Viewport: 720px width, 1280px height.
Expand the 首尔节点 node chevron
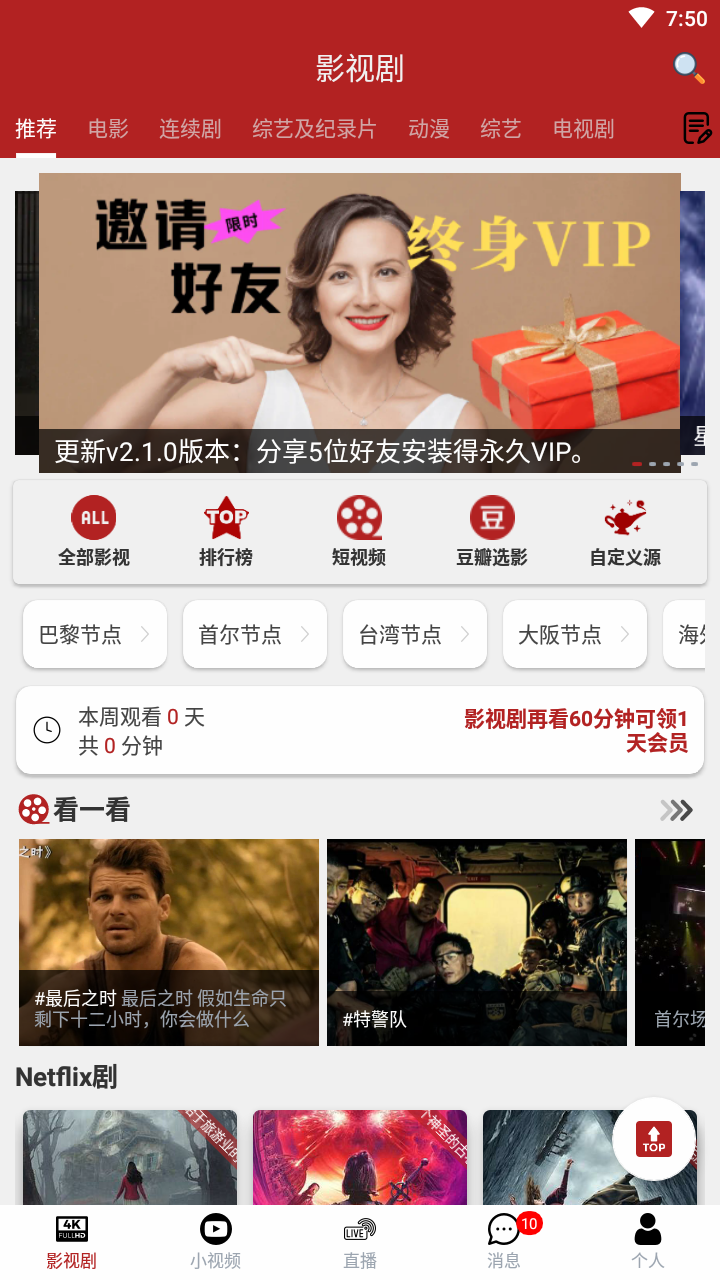(308, 634)
